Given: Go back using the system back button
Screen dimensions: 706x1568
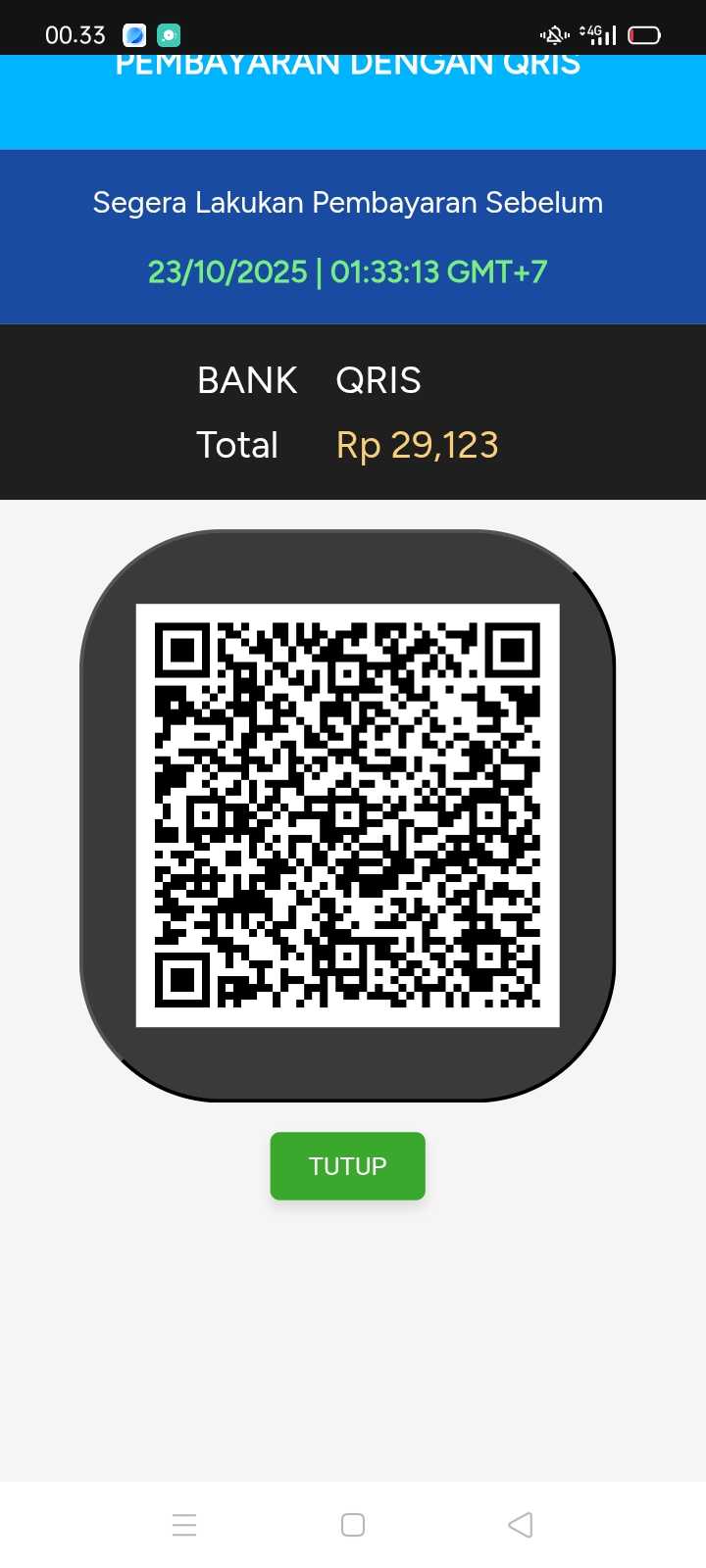Looking at the screenshot, I should tap(521, 1525).
